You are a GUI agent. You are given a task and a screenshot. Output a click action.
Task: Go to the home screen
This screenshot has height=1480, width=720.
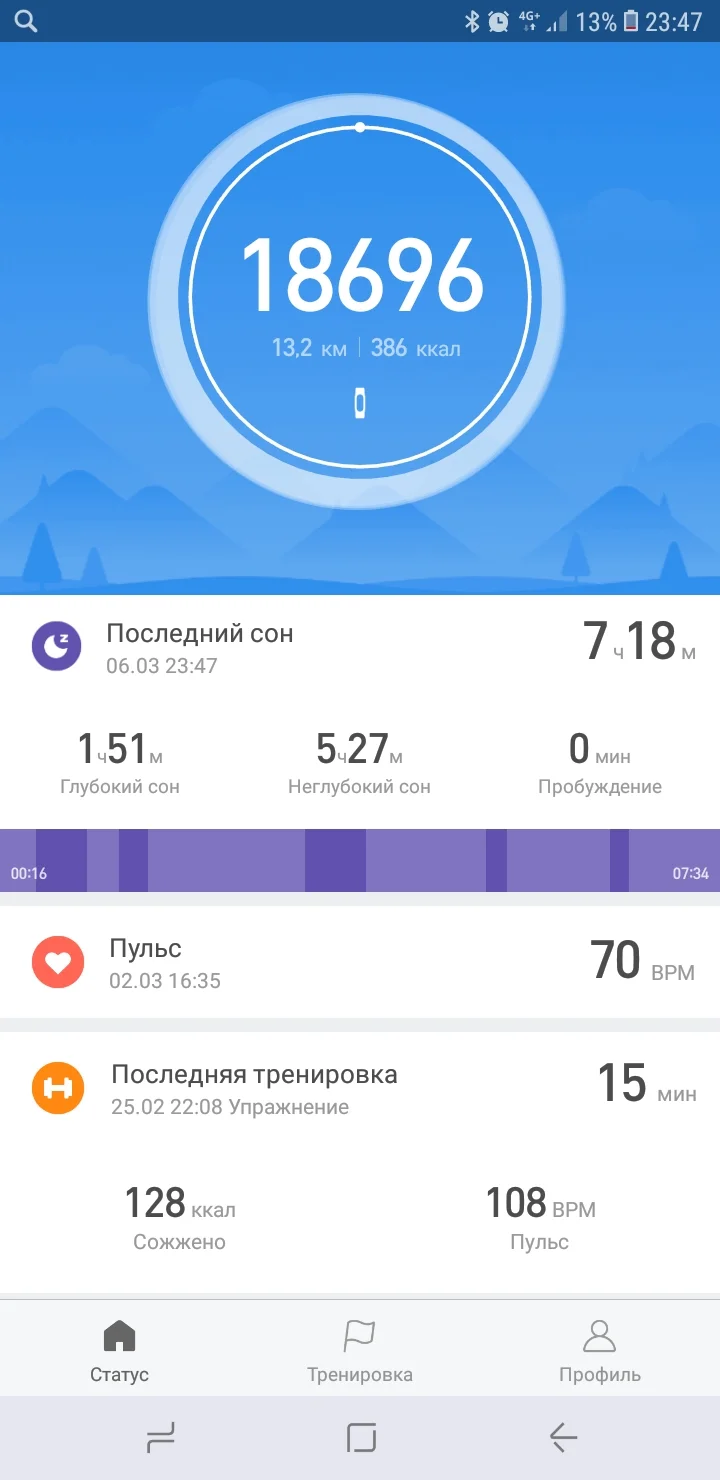pyautogui.click(x=360, y=1438)
